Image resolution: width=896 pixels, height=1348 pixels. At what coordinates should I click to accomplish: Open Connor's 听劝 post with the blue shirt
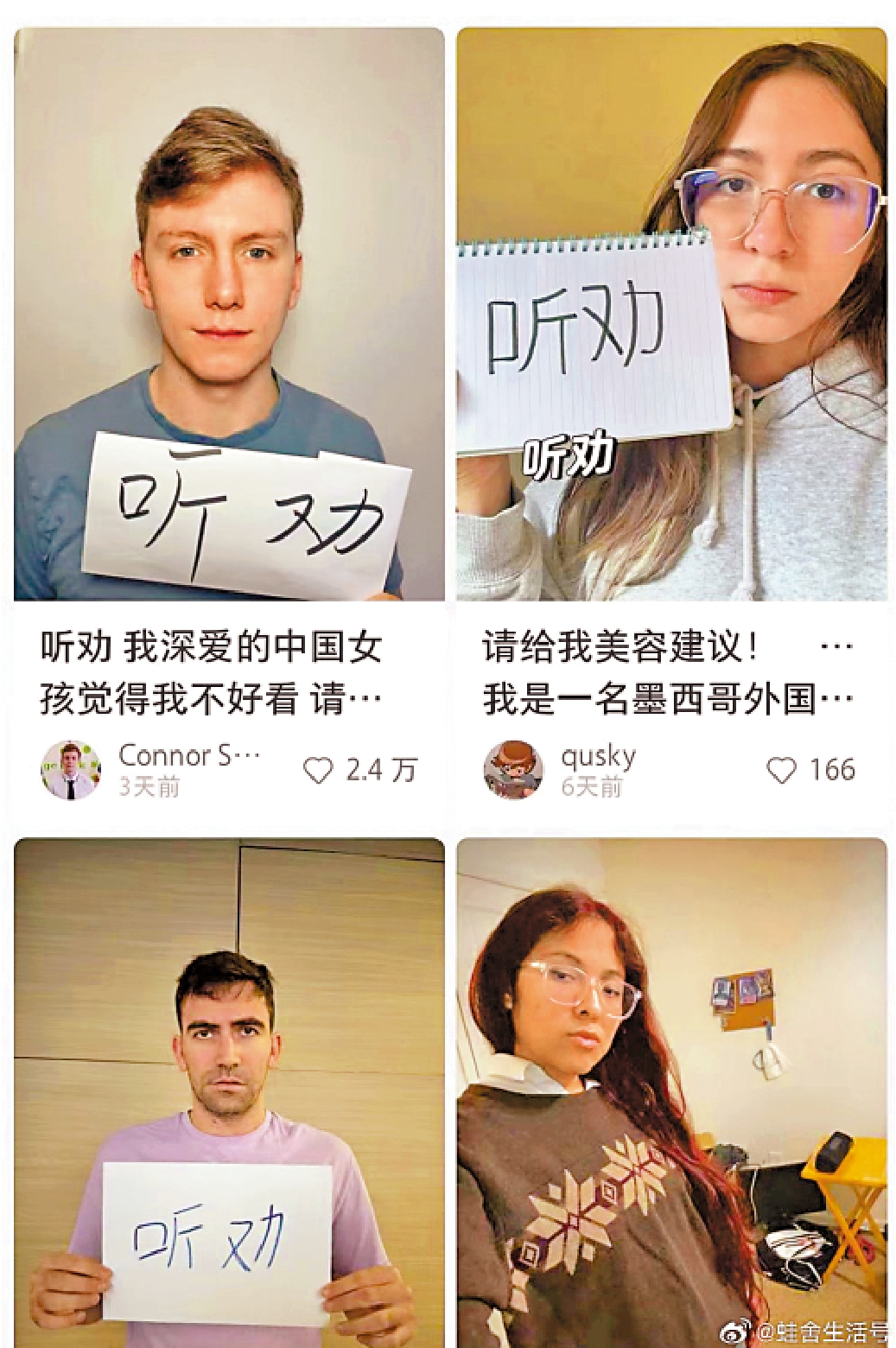pos(229,315)
